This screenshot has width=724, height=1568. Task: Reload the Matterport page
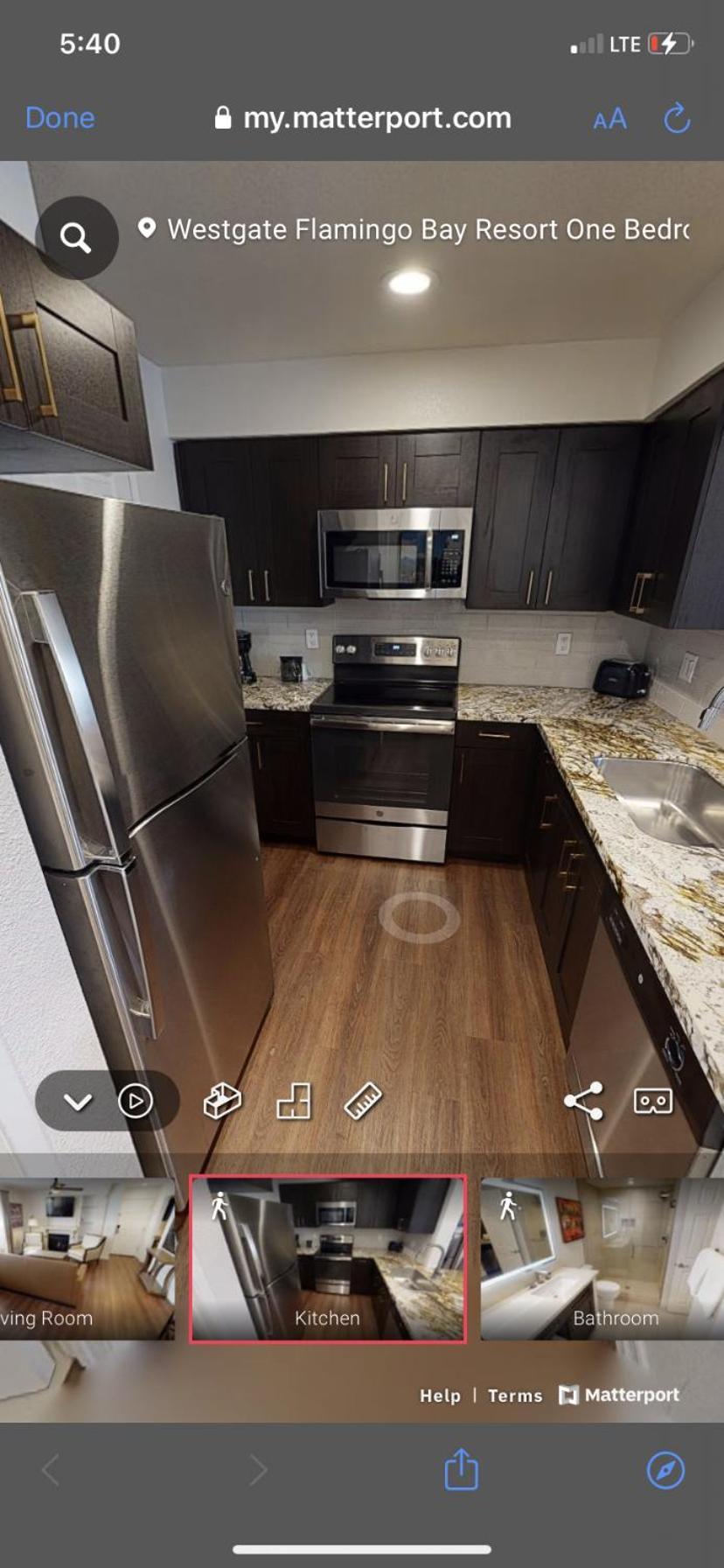(x=677, y=118)
